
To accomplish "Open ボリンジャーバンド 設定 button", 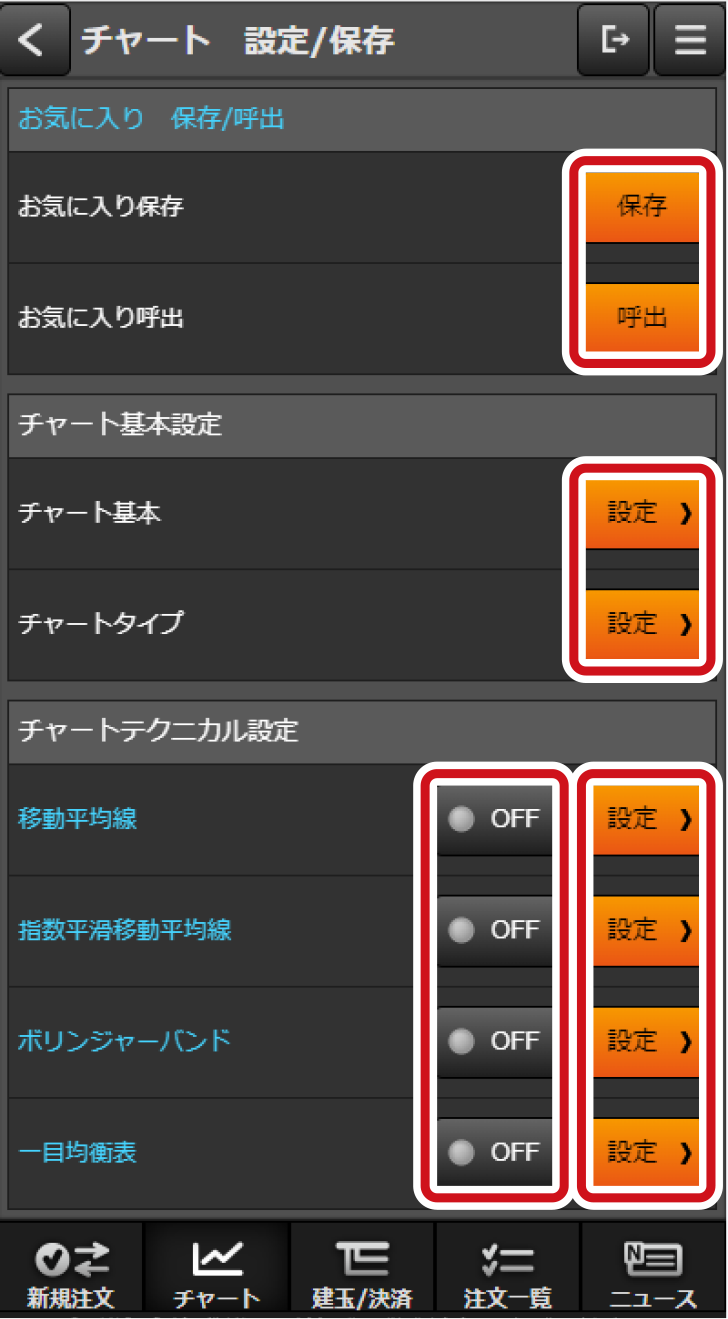I will click(646, 1041).
